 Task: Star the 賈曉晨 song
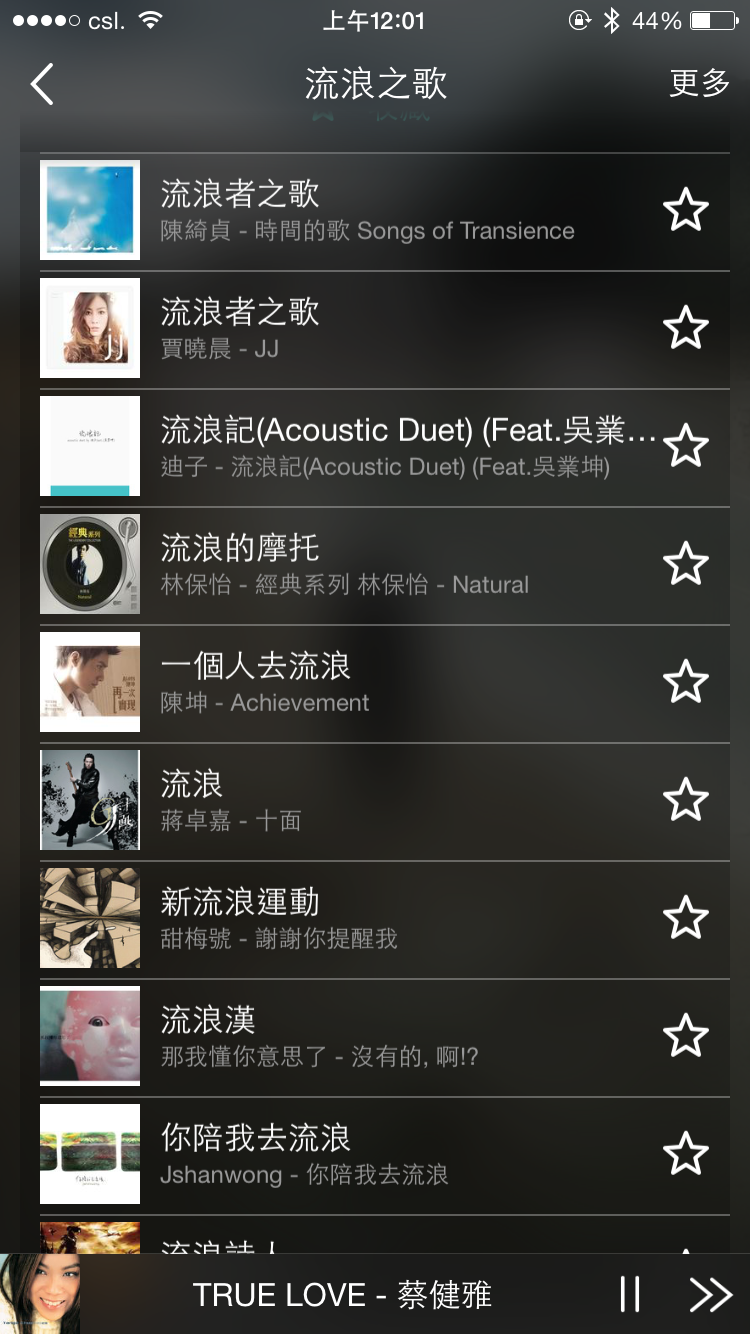pos(686,329)
